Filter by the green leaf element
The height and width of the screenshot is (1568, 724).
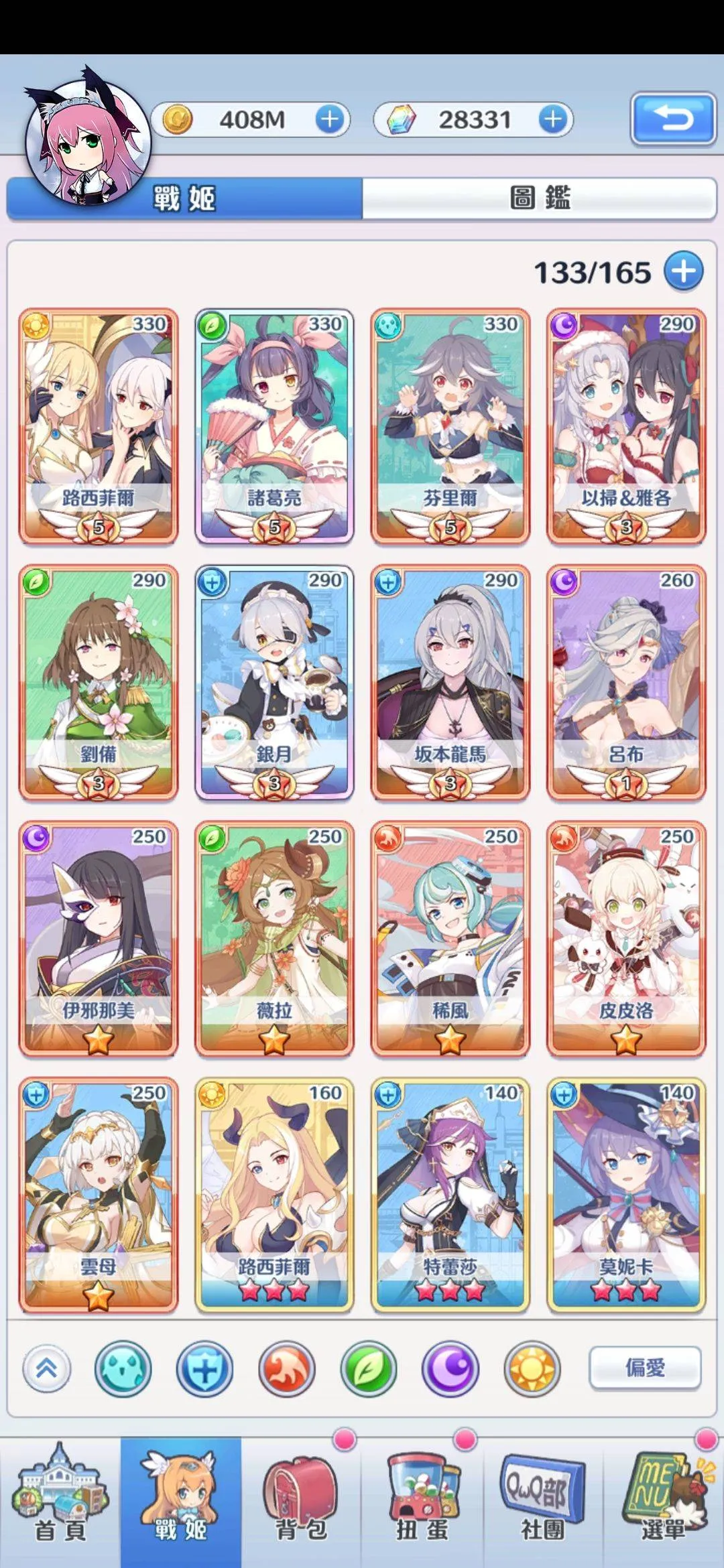coord(368,1368)
